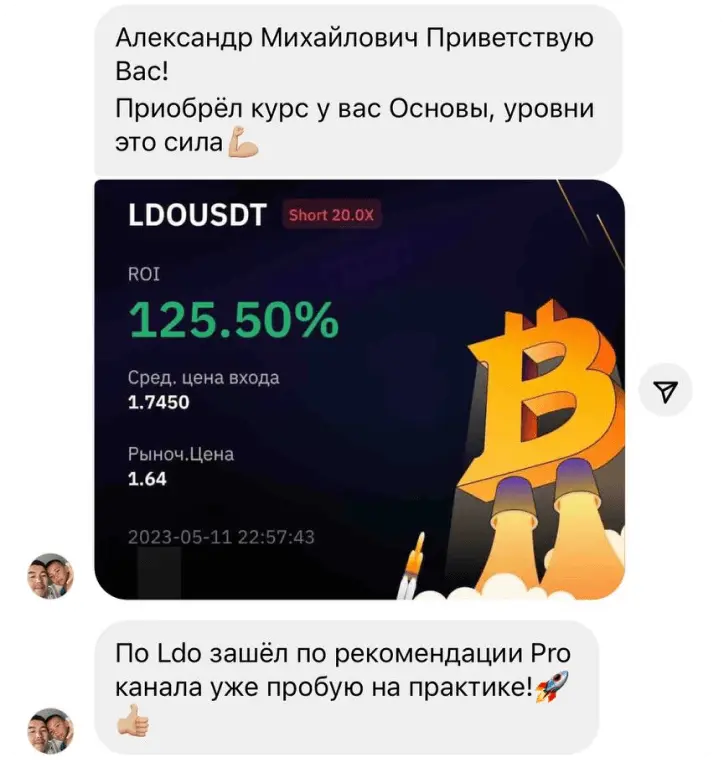Open sender's avatar beside the Ldo message

tap(50, 730)
